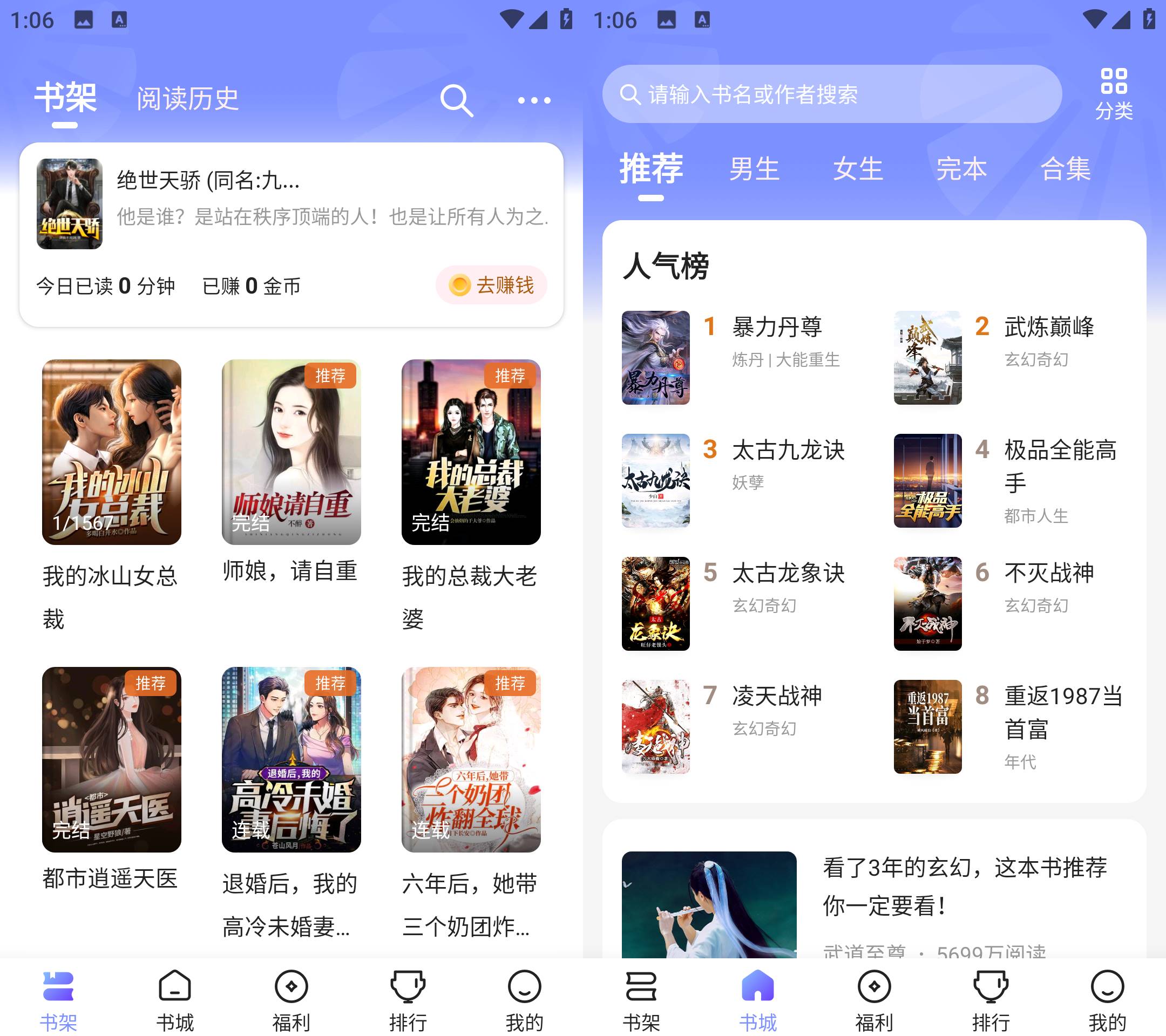Switch to the 阅读历史 tab
The height and width of the screenshot is (1036, 1166).
click(187, 99)
